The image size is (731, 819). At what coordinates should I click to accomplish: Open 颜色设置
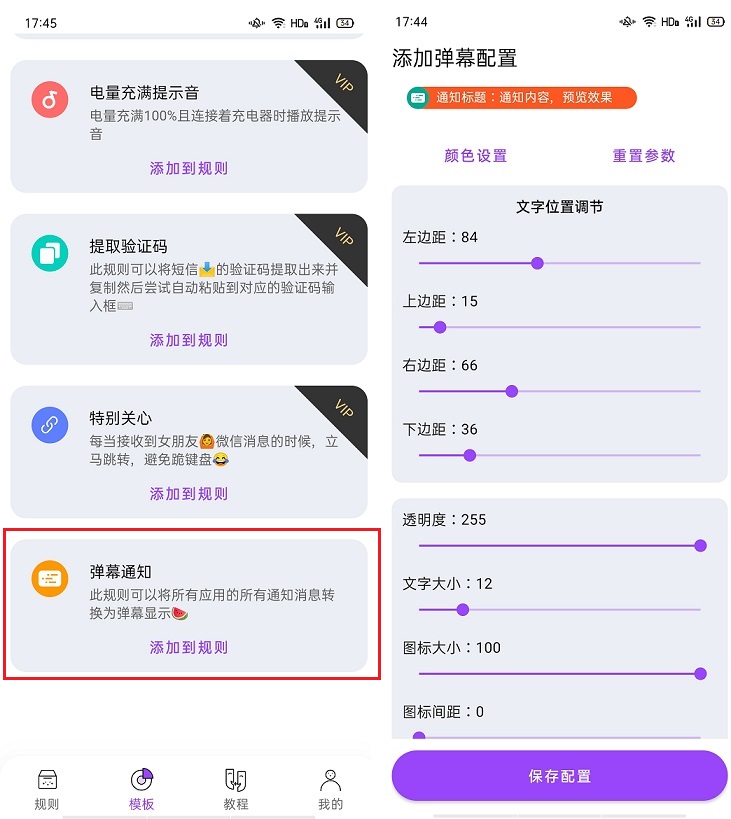[475, 155]
